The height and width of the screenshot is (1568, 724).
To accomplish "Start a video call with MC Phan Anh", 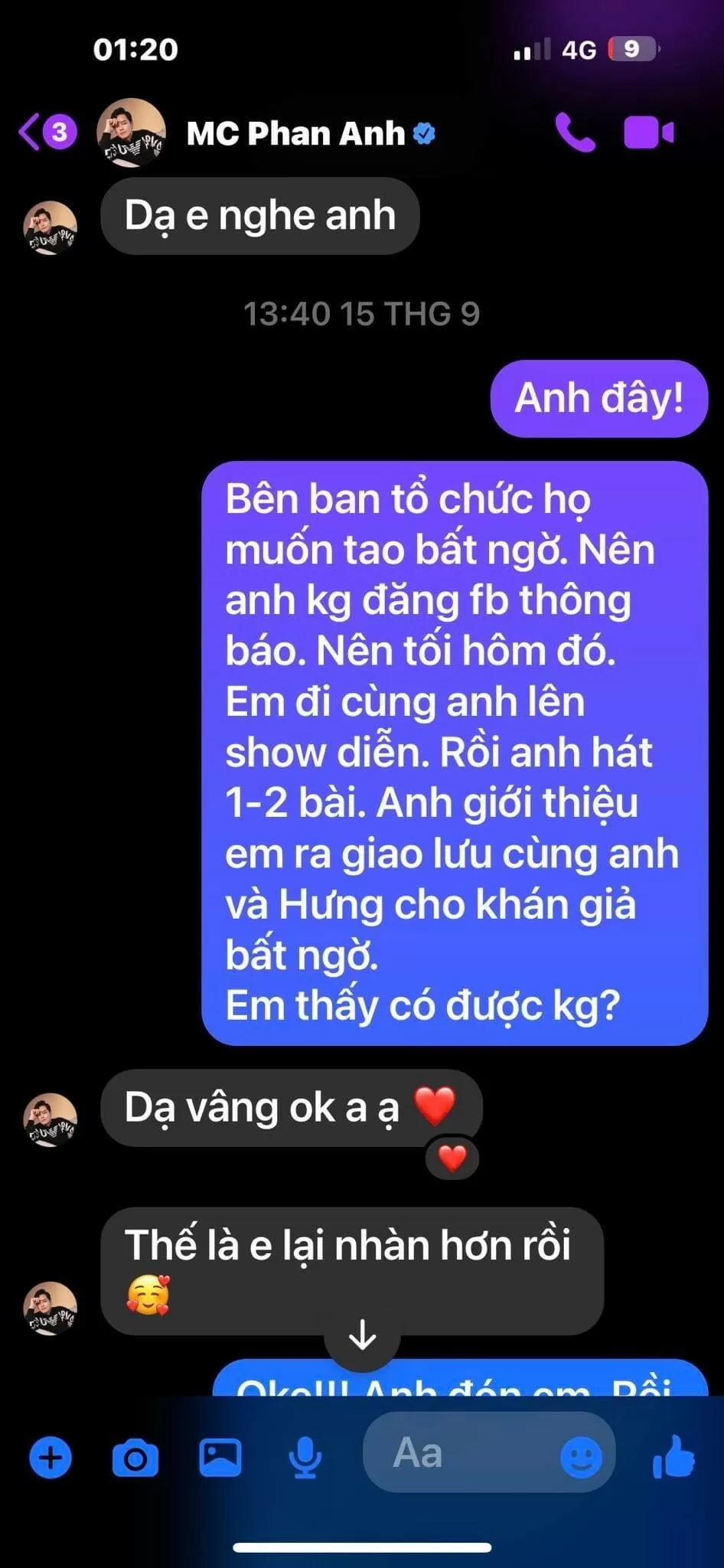I will click(648, 133).
